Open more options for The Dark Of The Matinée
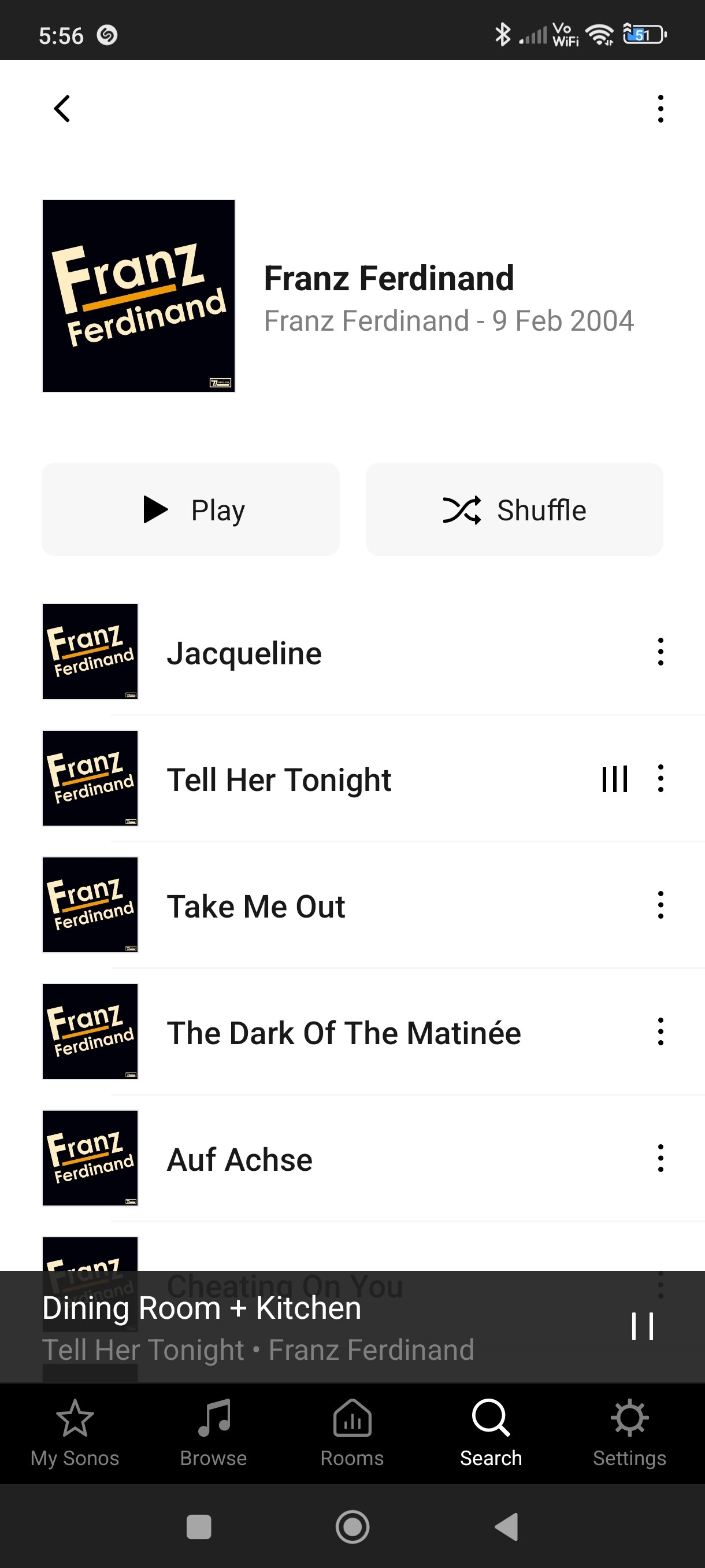This screenshot has height=1568, width=705. [660, 1031]
